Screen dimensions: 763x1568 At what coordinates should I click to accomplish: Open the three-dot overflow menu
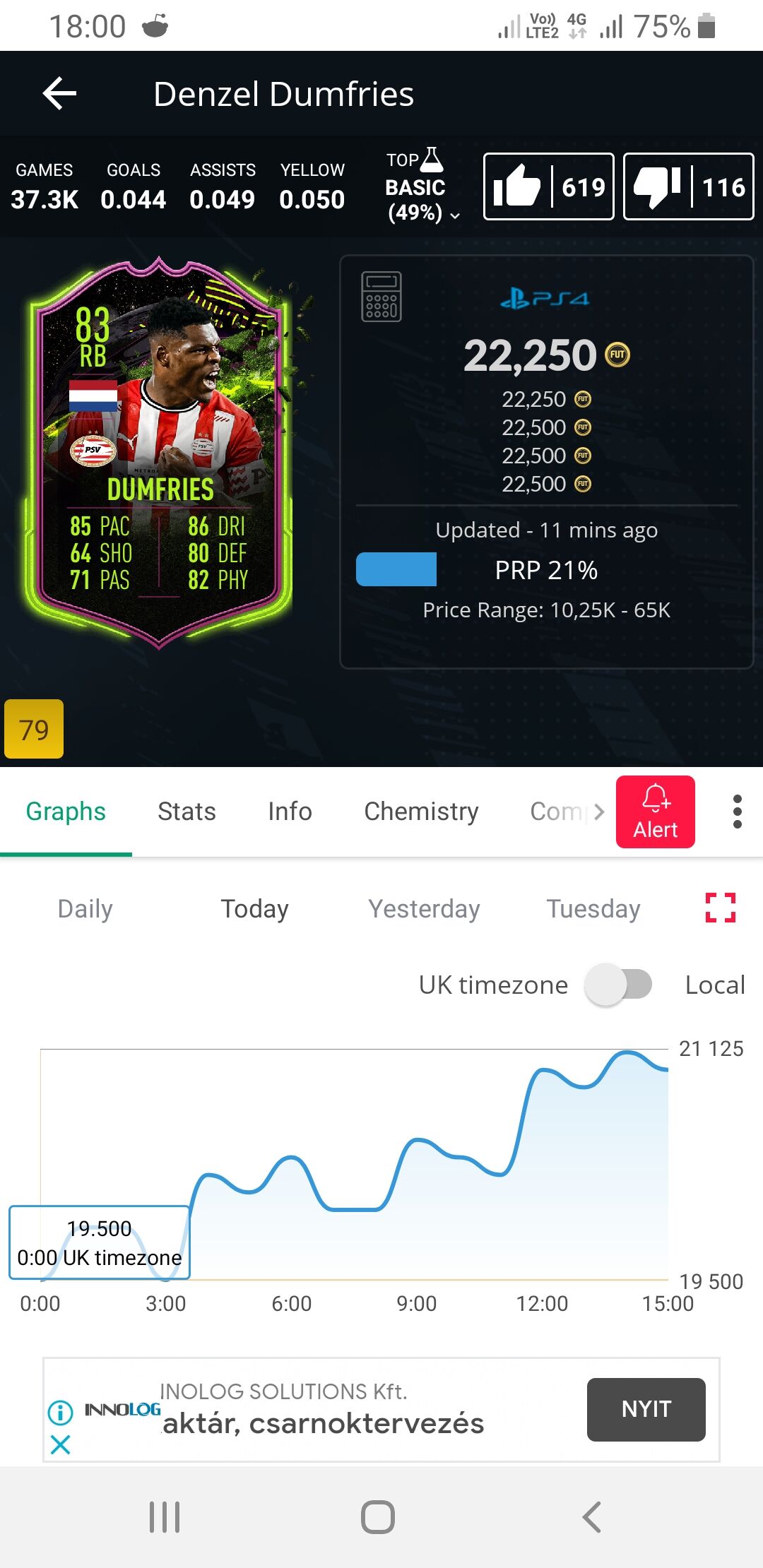click(737, 812)
